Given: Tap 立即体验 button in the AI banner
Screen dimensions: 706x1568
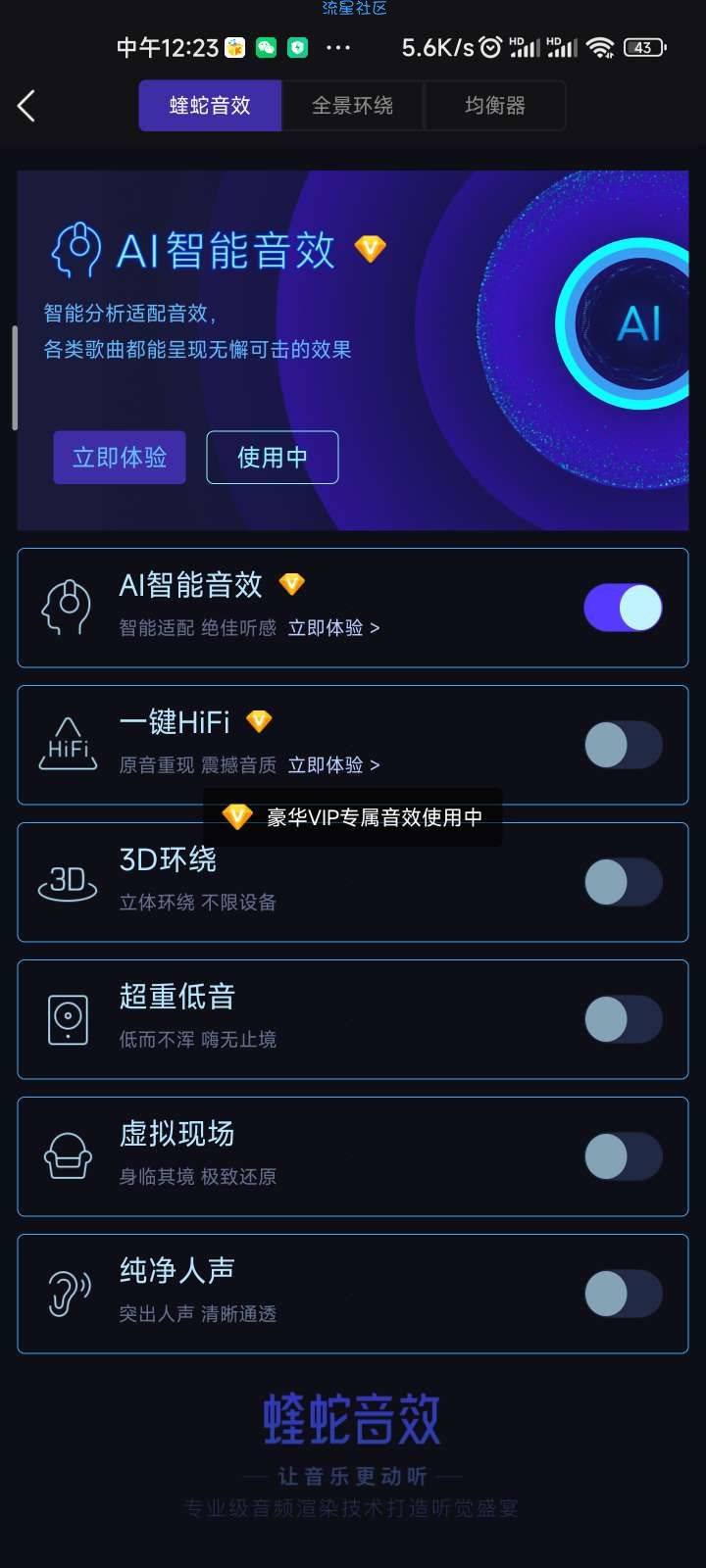Looking at the screenshot, I should (x=120, y=458).
